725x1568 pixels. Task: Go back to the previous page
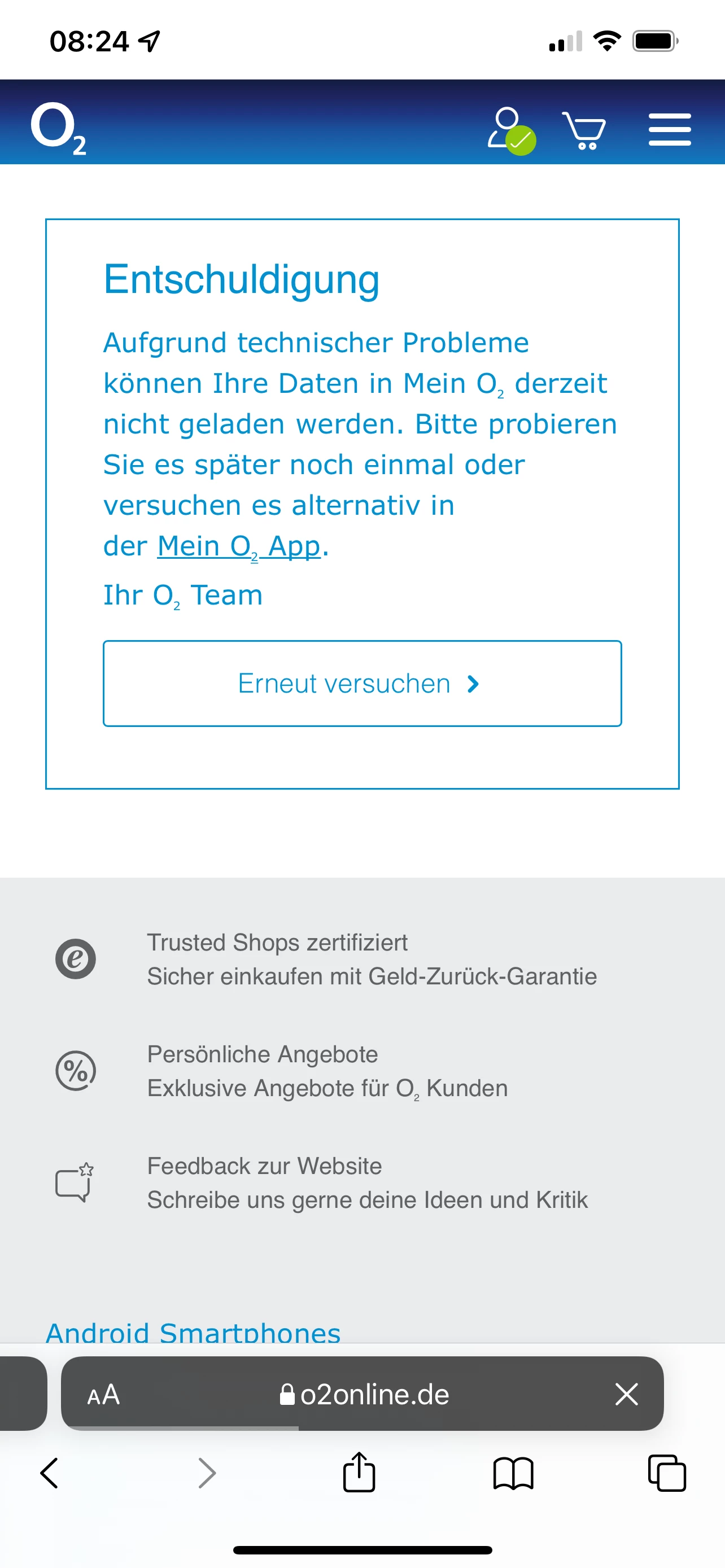[49, 1473]
